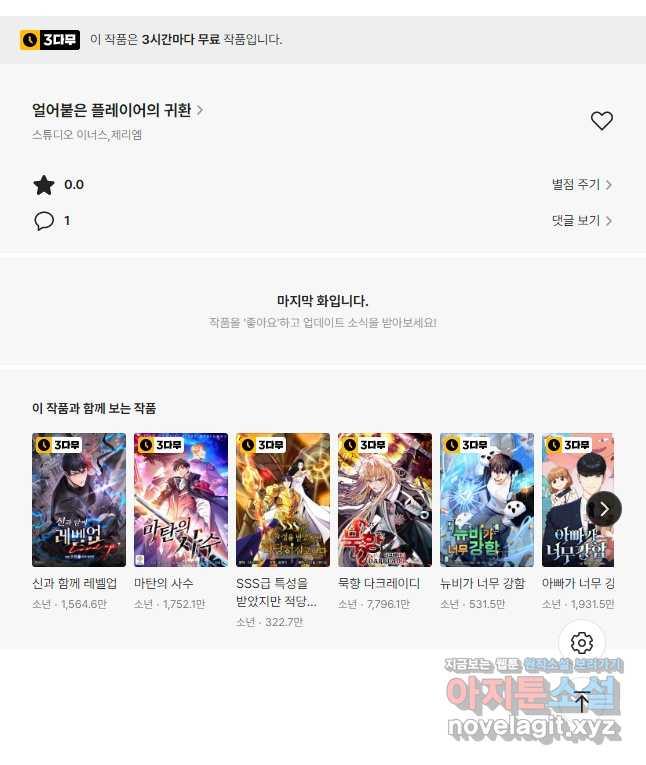This screenshot has height=765, width=646.
Task: Like this series with the heart icon
Action: click(x=601, y=121)
